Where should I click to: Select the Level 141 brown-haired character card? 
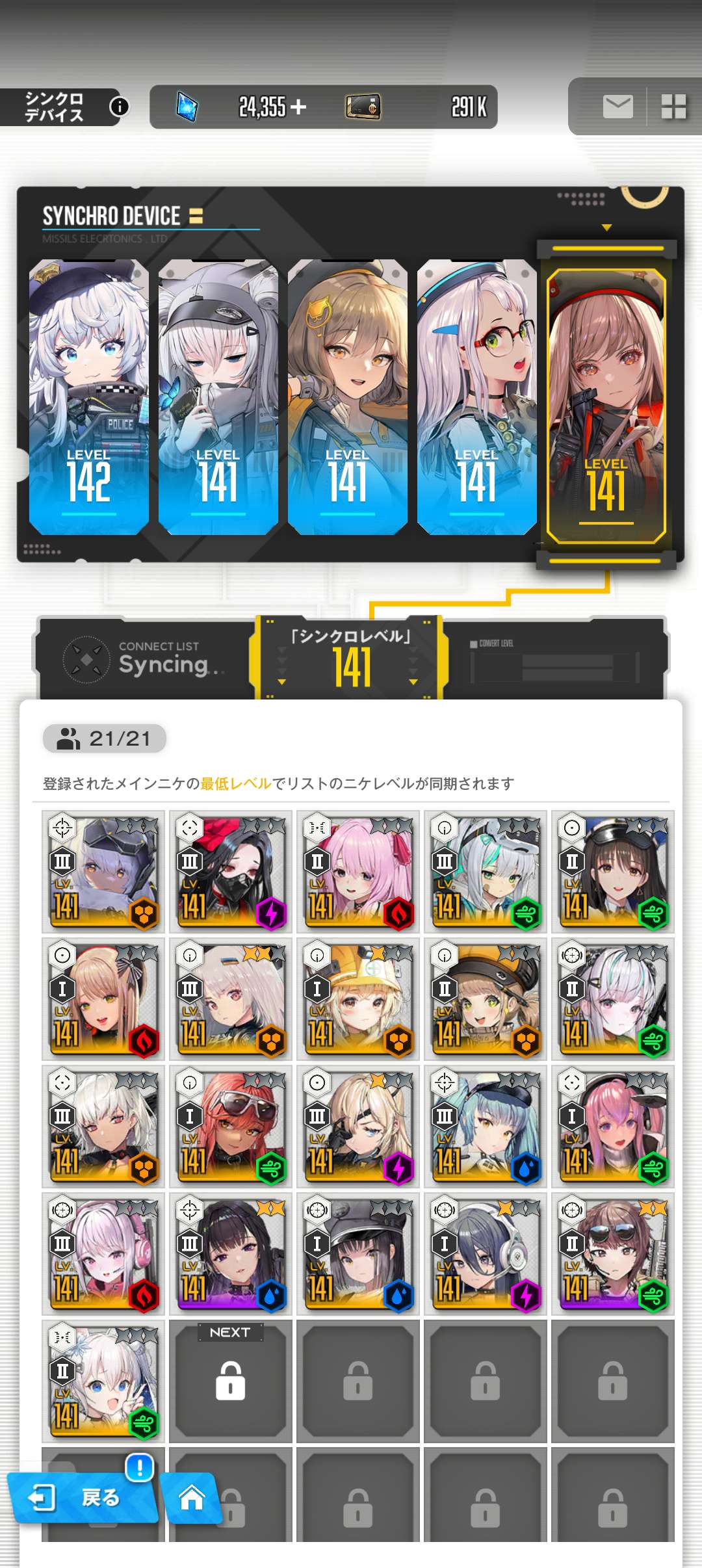coord(348,397)
